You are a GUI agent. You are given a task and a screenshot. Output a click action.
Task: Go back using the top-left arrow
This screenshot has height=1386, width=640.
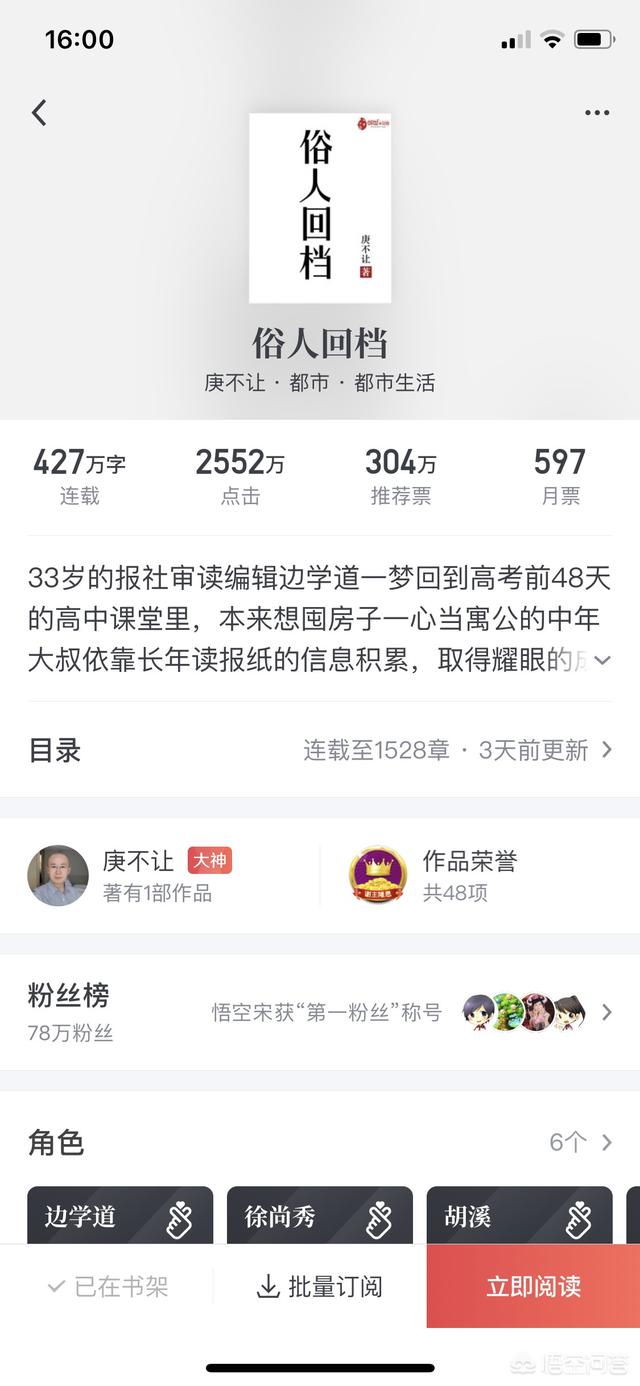click(39, 112)
